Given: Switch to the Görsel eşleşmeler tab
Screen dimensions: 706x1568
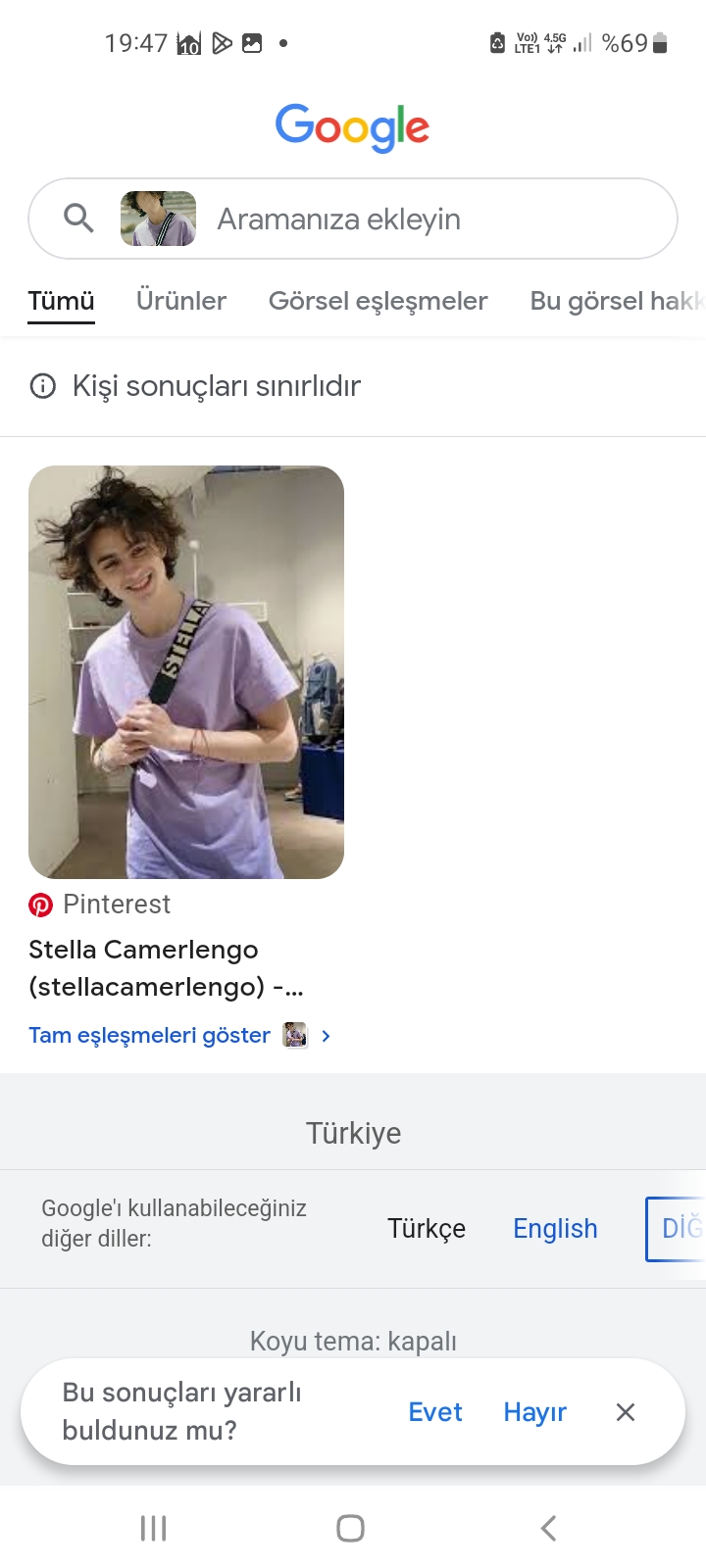Looking at the screenshot, I should (378, 301).
